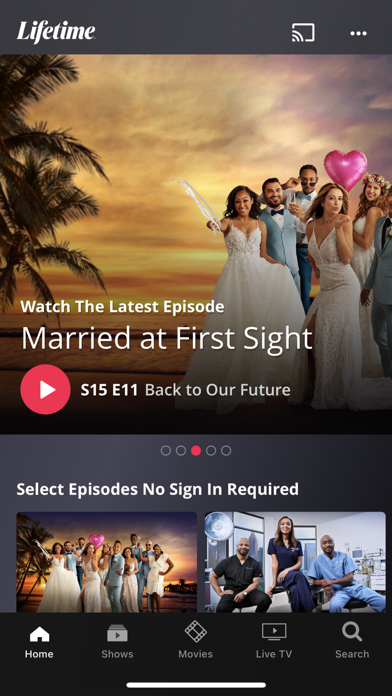Jump to the first carousel page dot
The image size is (392, 696).
point(166,451)
